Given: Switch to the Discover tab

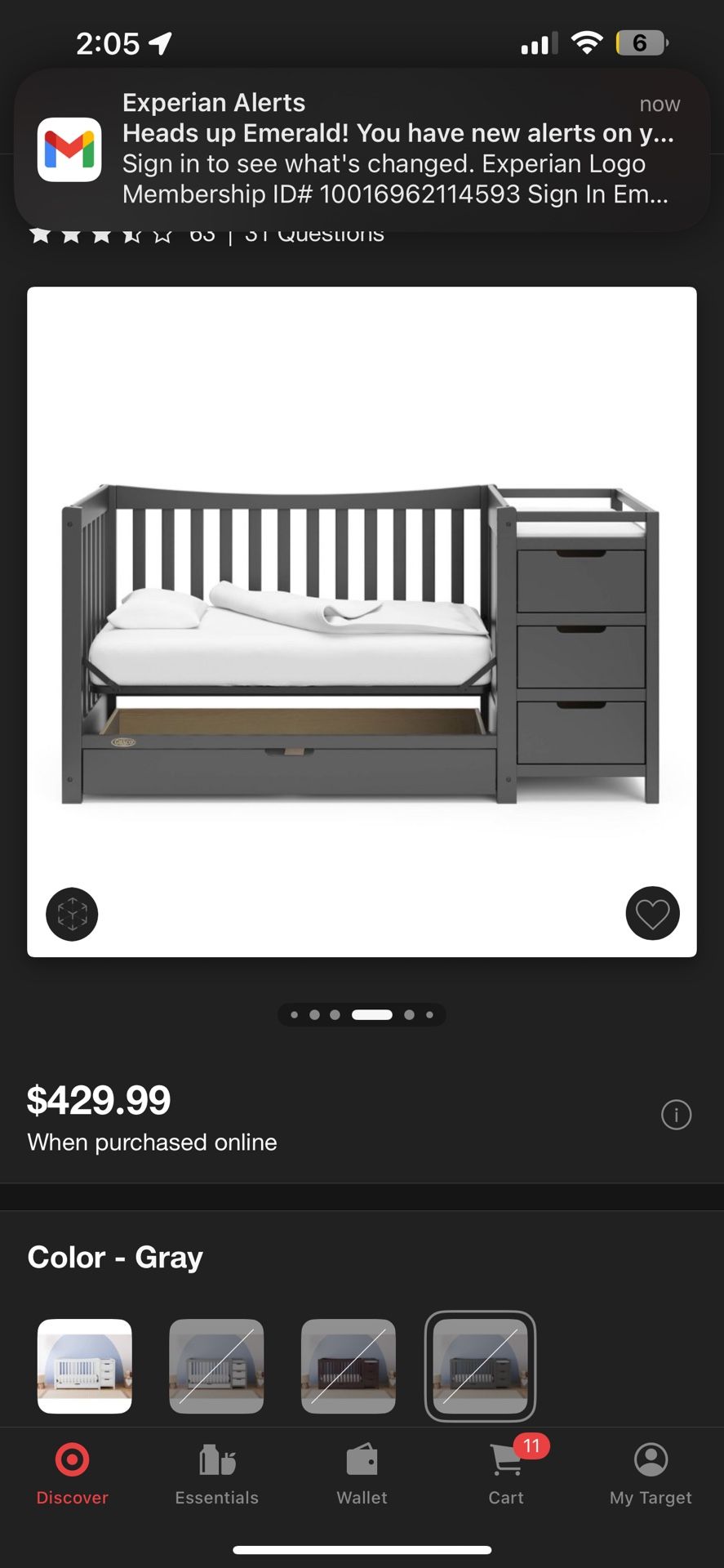Looking at the screenshot, I should pyautogui.click(x=72, y=1474).
